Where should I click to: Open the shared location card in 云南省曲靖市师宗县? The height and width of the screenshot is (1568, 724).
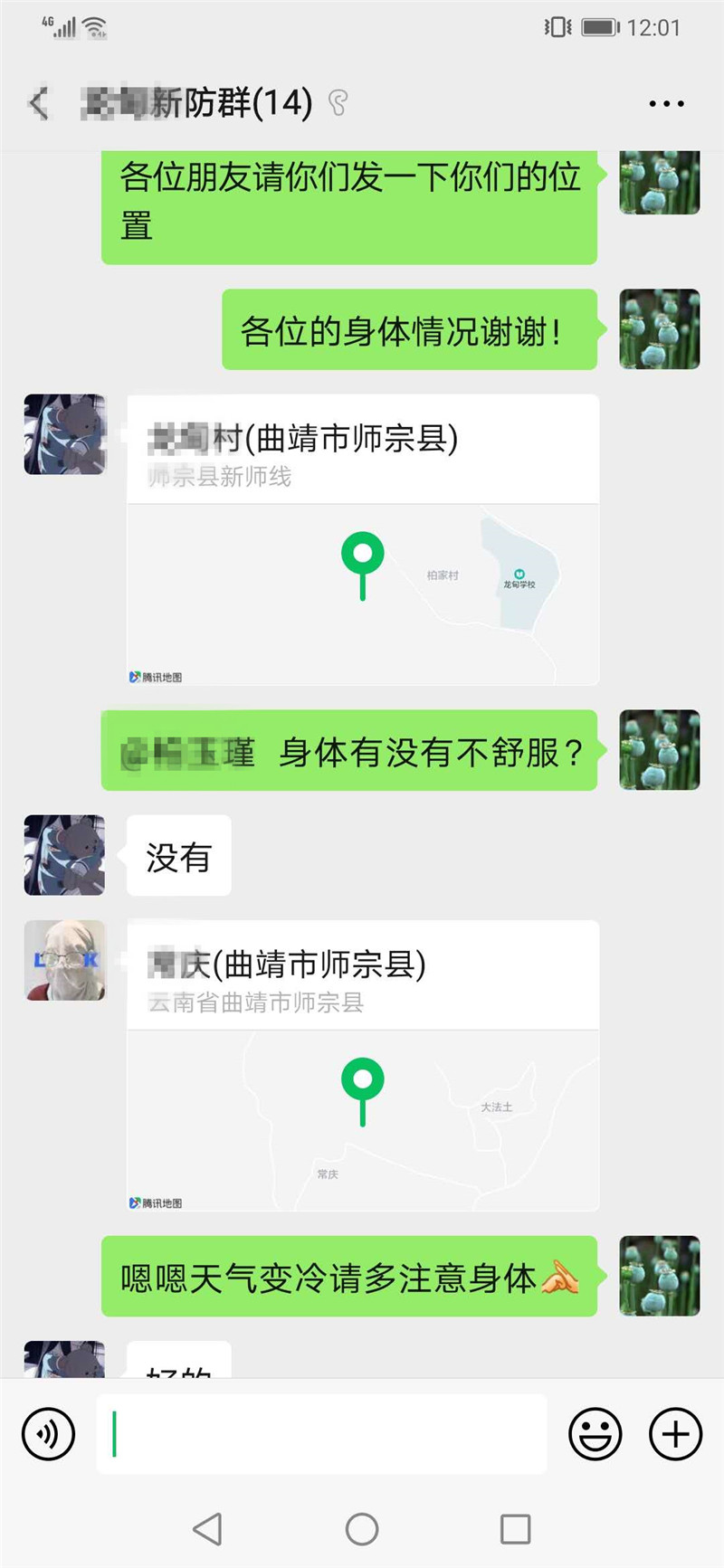pyautogui.click(x=362, y=1066)
